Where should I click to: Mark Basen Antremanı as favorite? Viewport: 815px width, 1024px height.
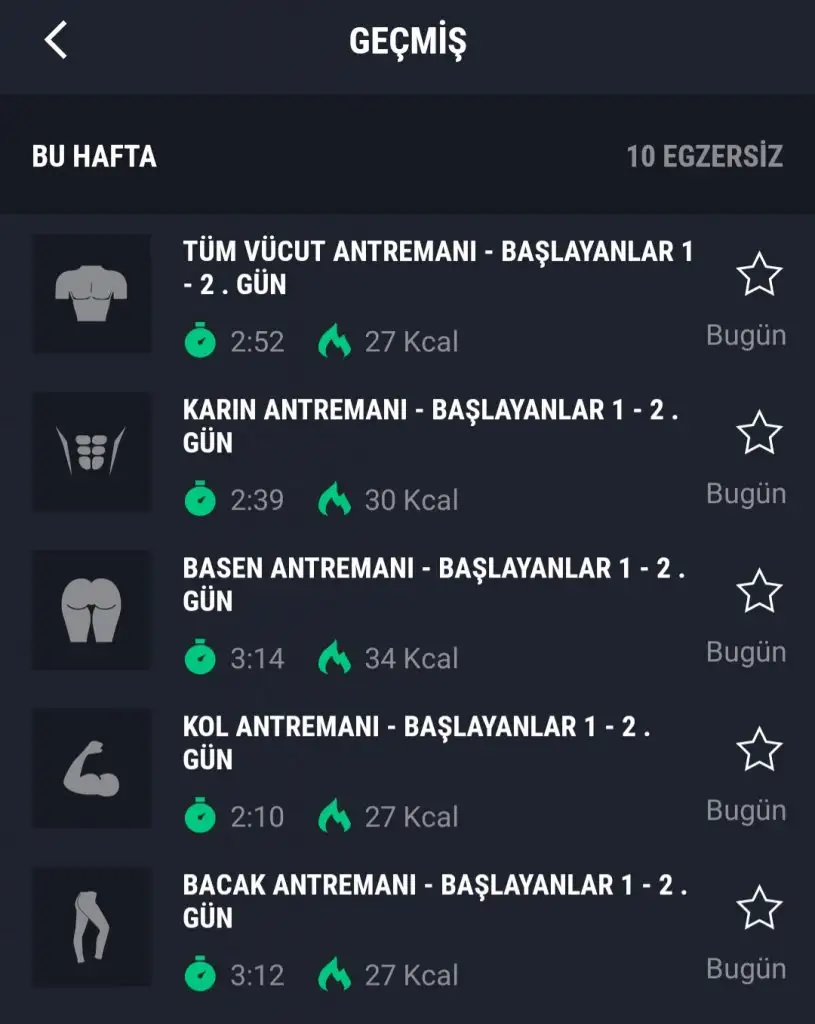click(x=759, y=591)
